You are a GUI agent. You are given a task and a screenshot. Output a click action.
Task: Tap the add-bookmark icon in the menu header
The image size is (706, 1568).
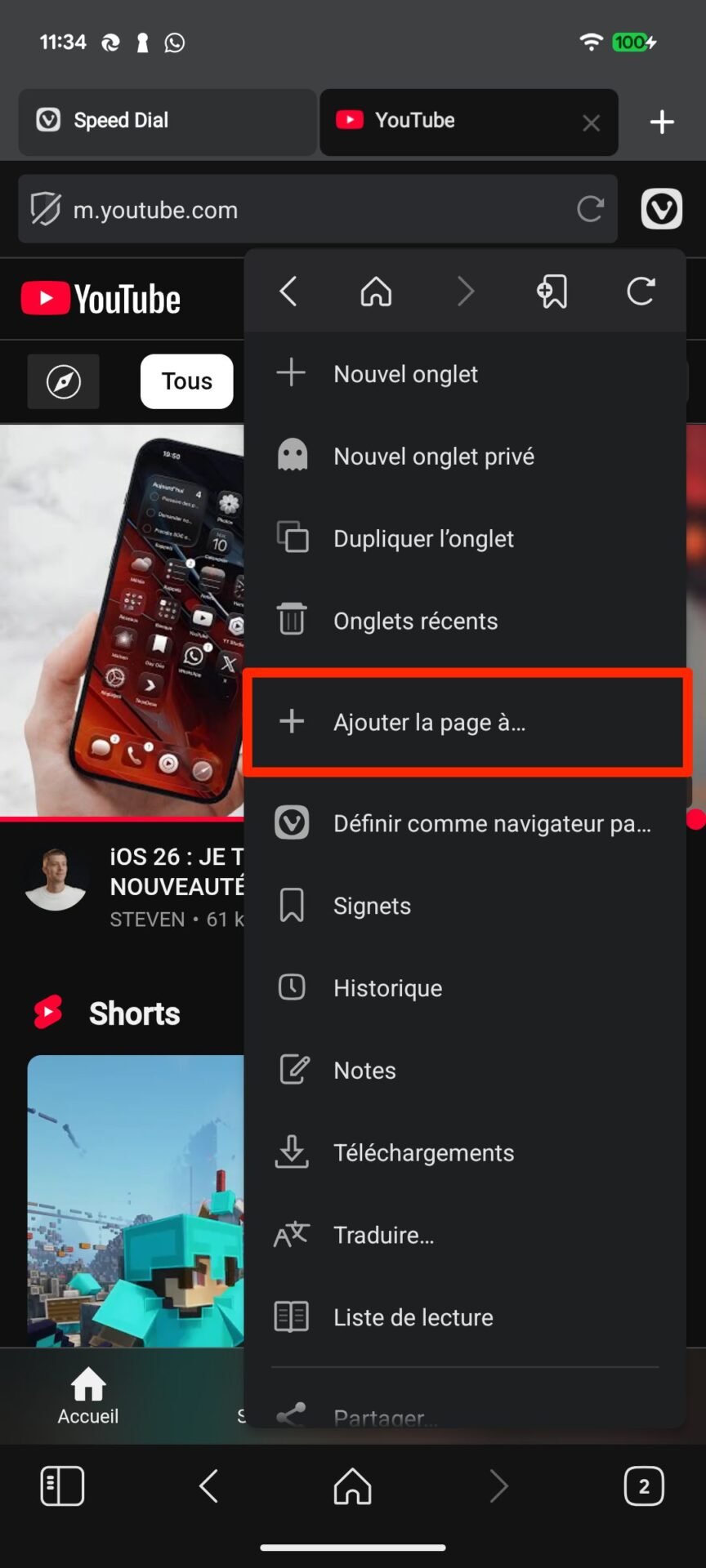click(552, 291)
